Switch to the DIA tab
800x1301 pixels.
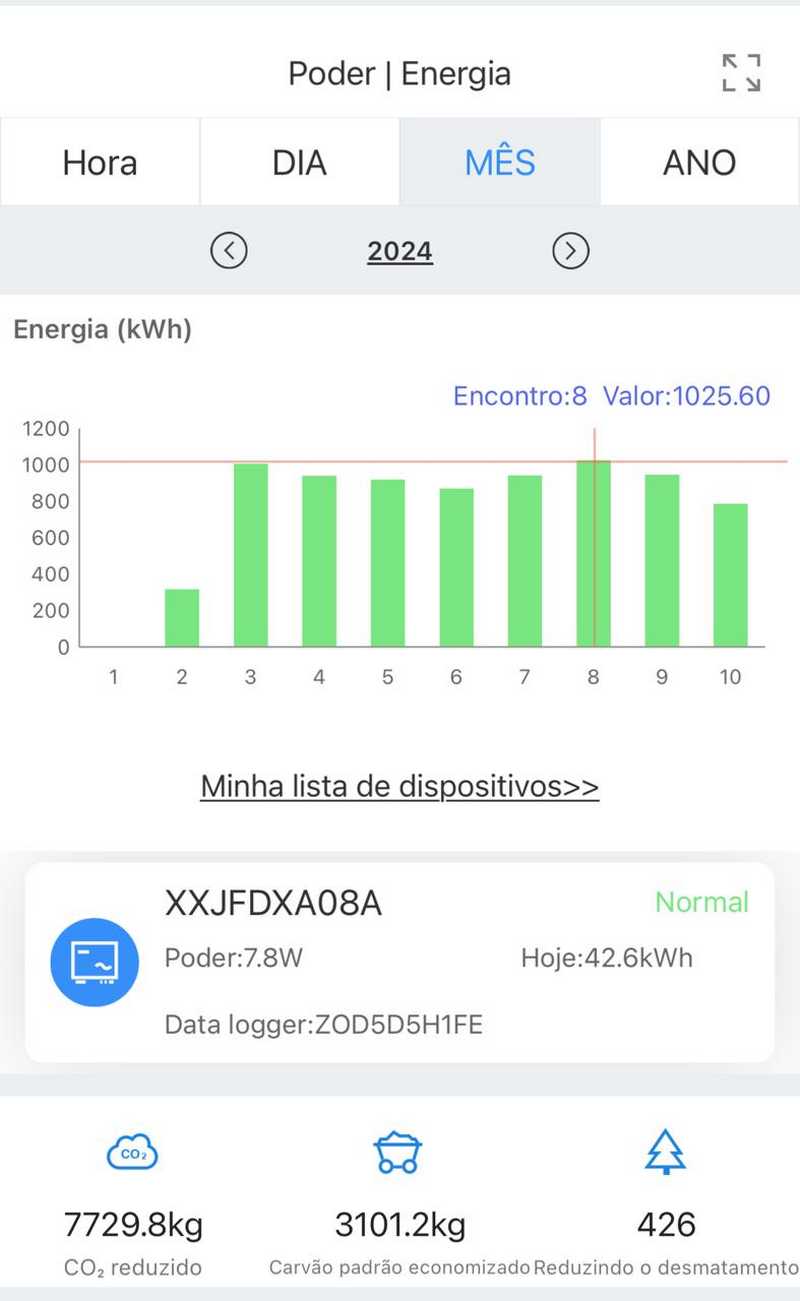coord(300,162)
